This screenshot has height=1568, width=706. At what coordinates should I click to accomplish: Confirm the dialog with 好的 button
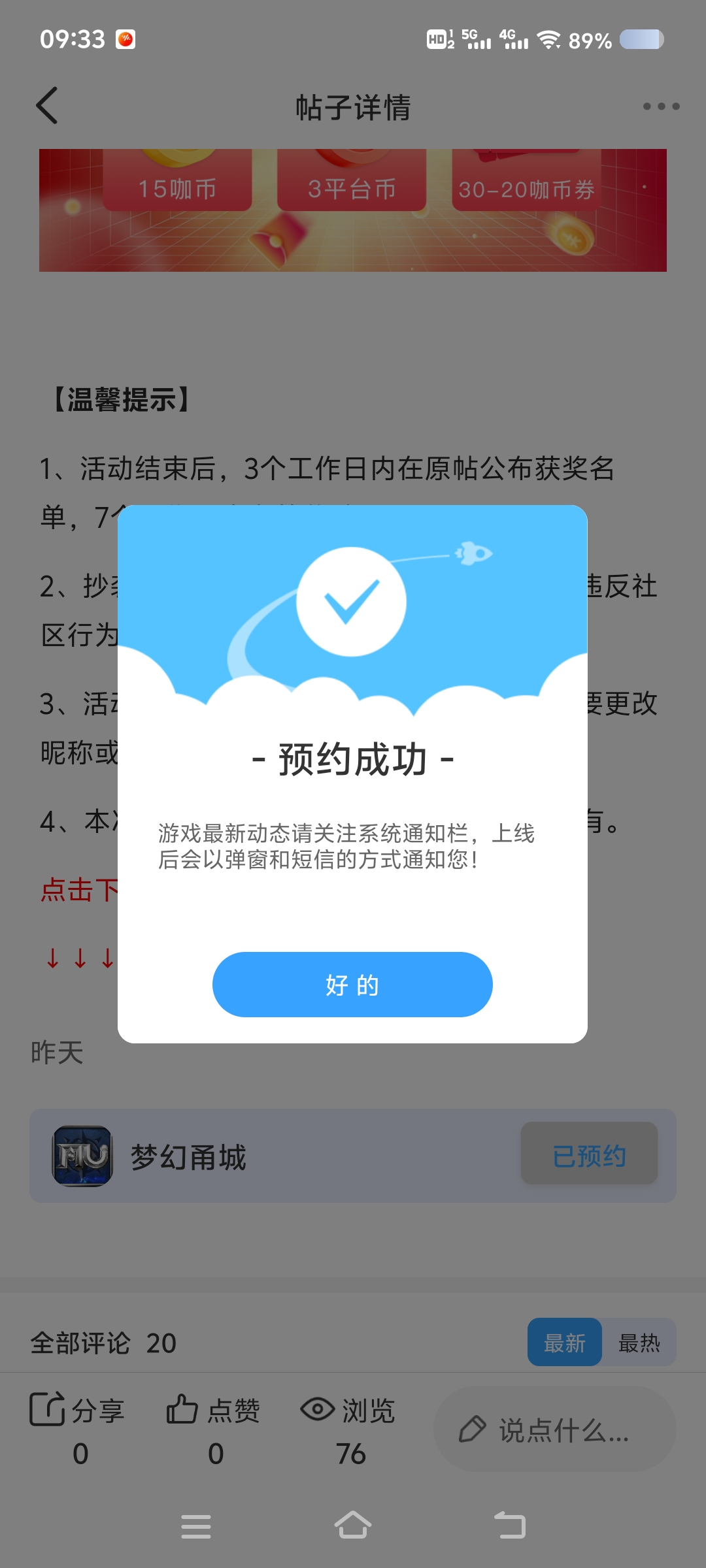(352, 984)
